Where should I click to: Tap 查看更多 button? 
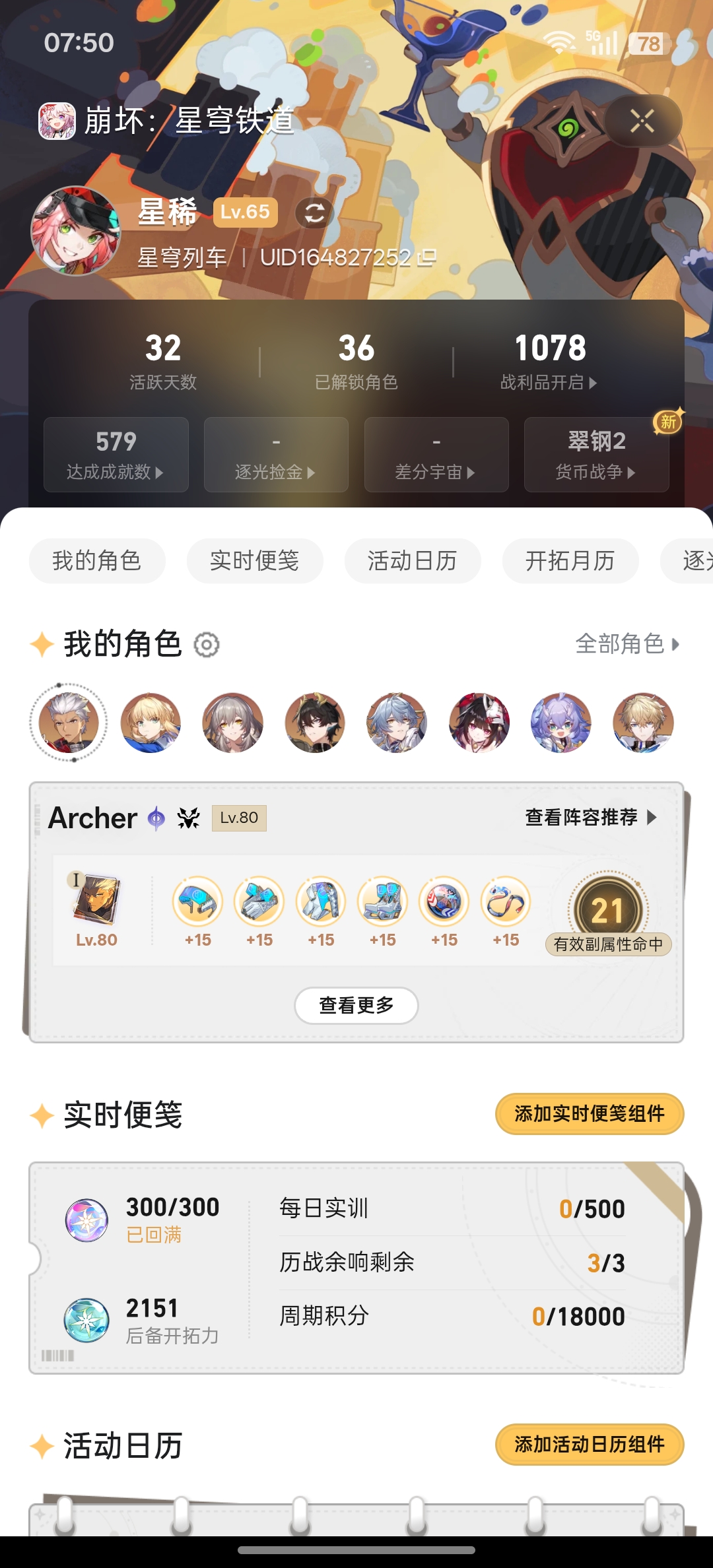356,1006
